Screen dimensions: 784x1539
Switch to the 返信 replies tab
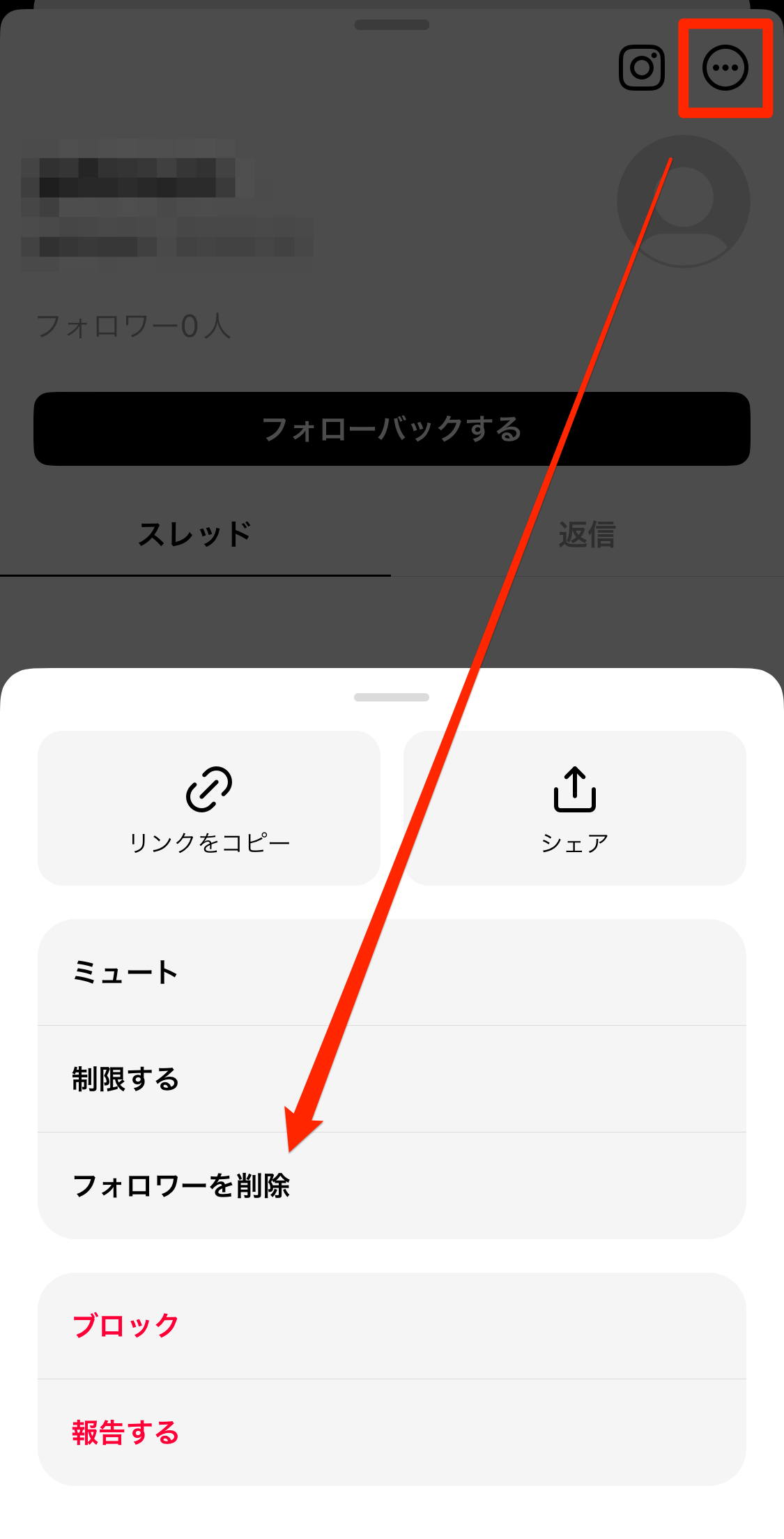click(587, 533)
